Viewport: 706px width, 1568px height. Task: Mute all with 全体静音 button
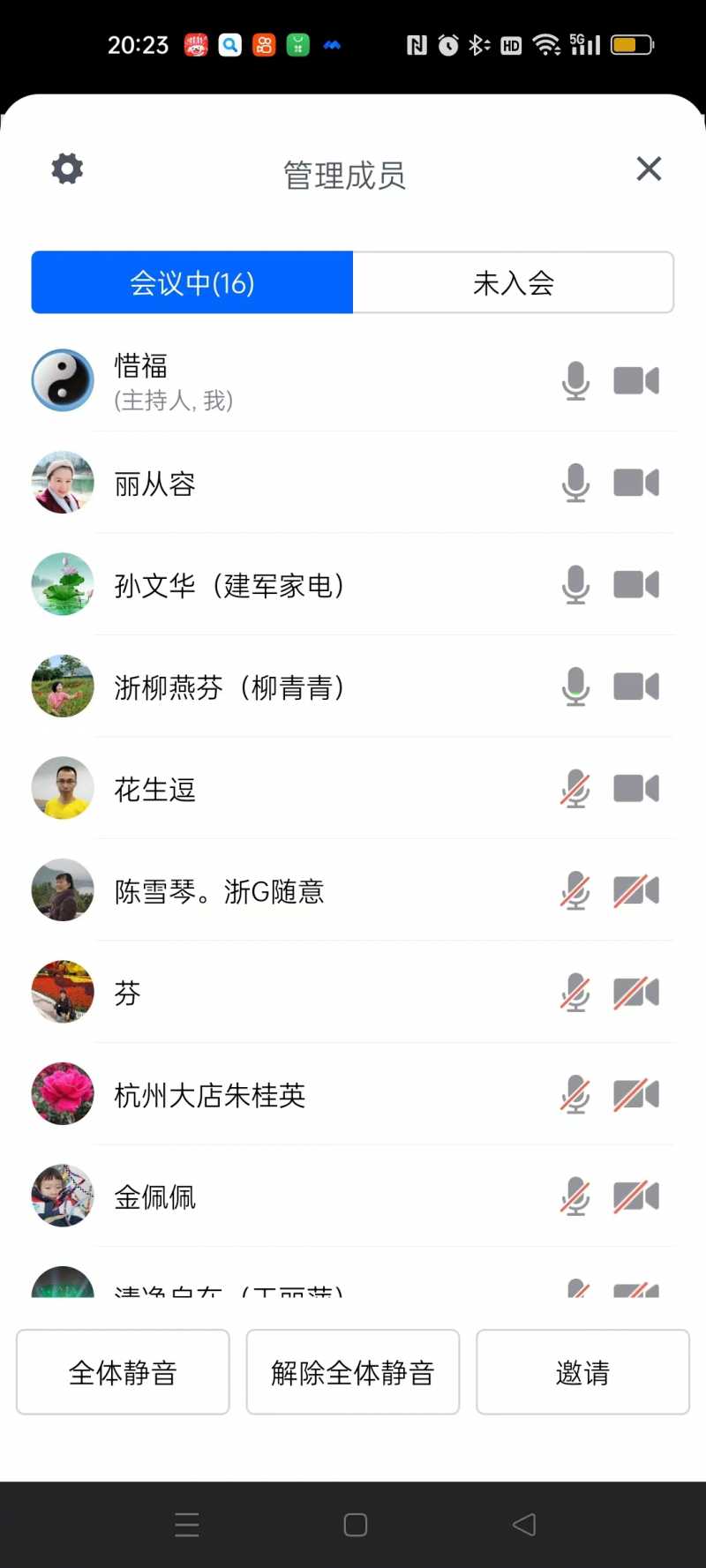[x=123, y=1372]
